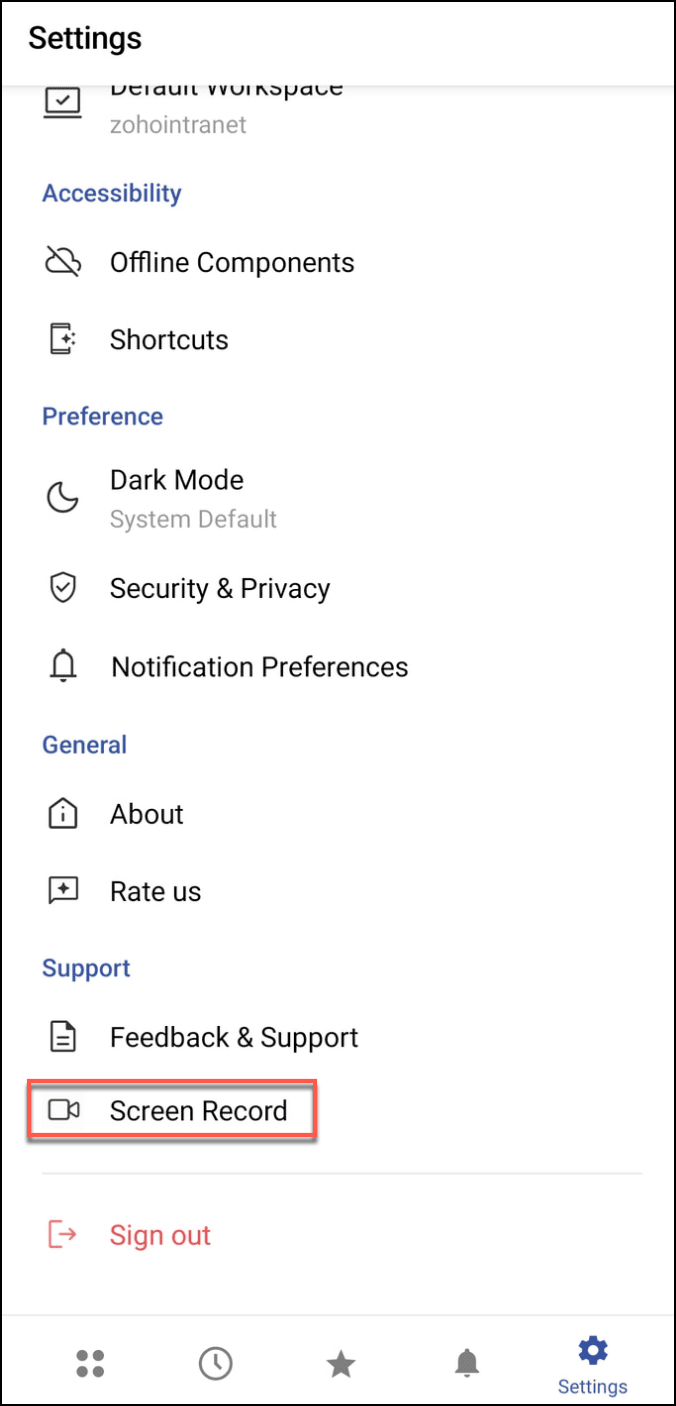676x1406 pixels.
Task: Sign out of the account
Action: [x=160, y=1235]
